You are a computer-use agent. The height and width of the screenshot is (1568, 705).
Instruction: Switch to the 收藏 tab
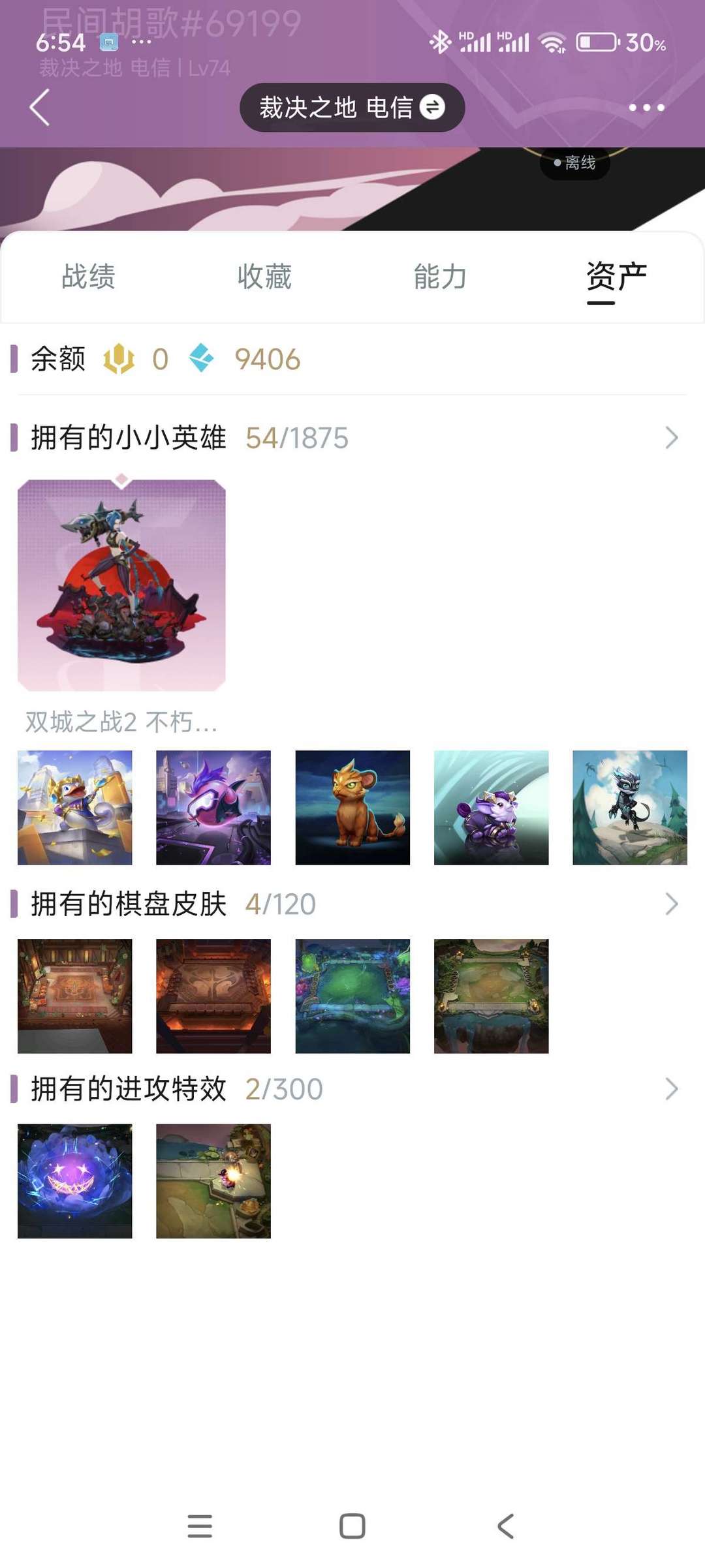point(264,277)
